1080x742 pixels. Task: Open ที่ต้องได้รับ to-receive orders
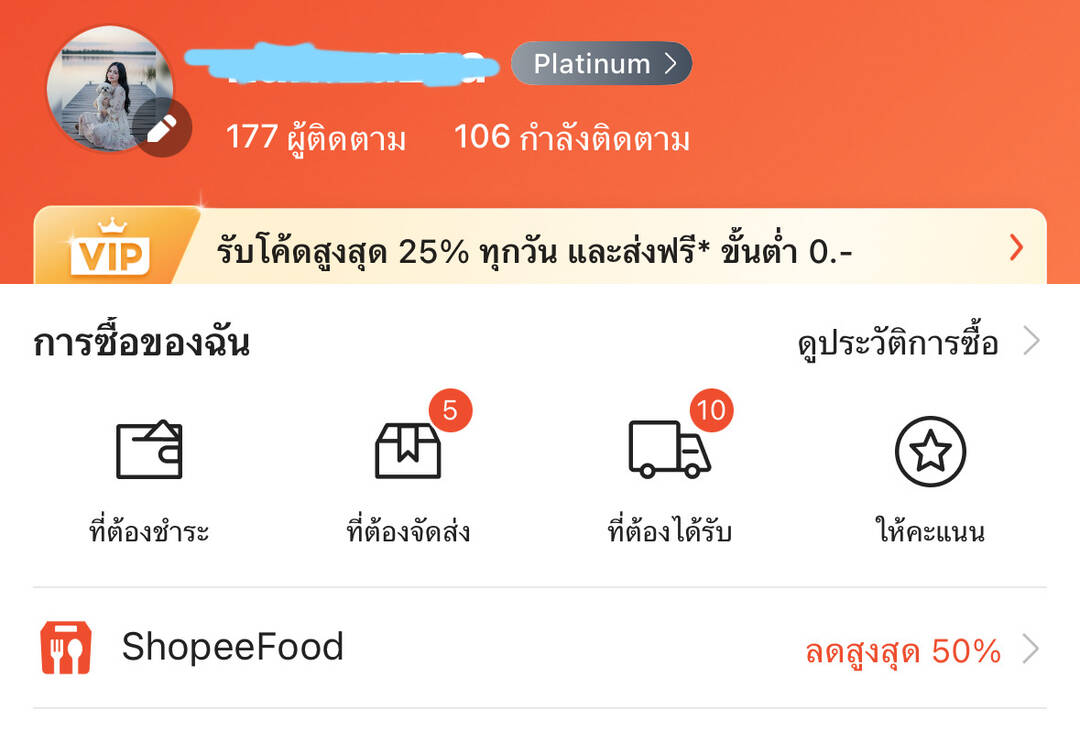669,479
